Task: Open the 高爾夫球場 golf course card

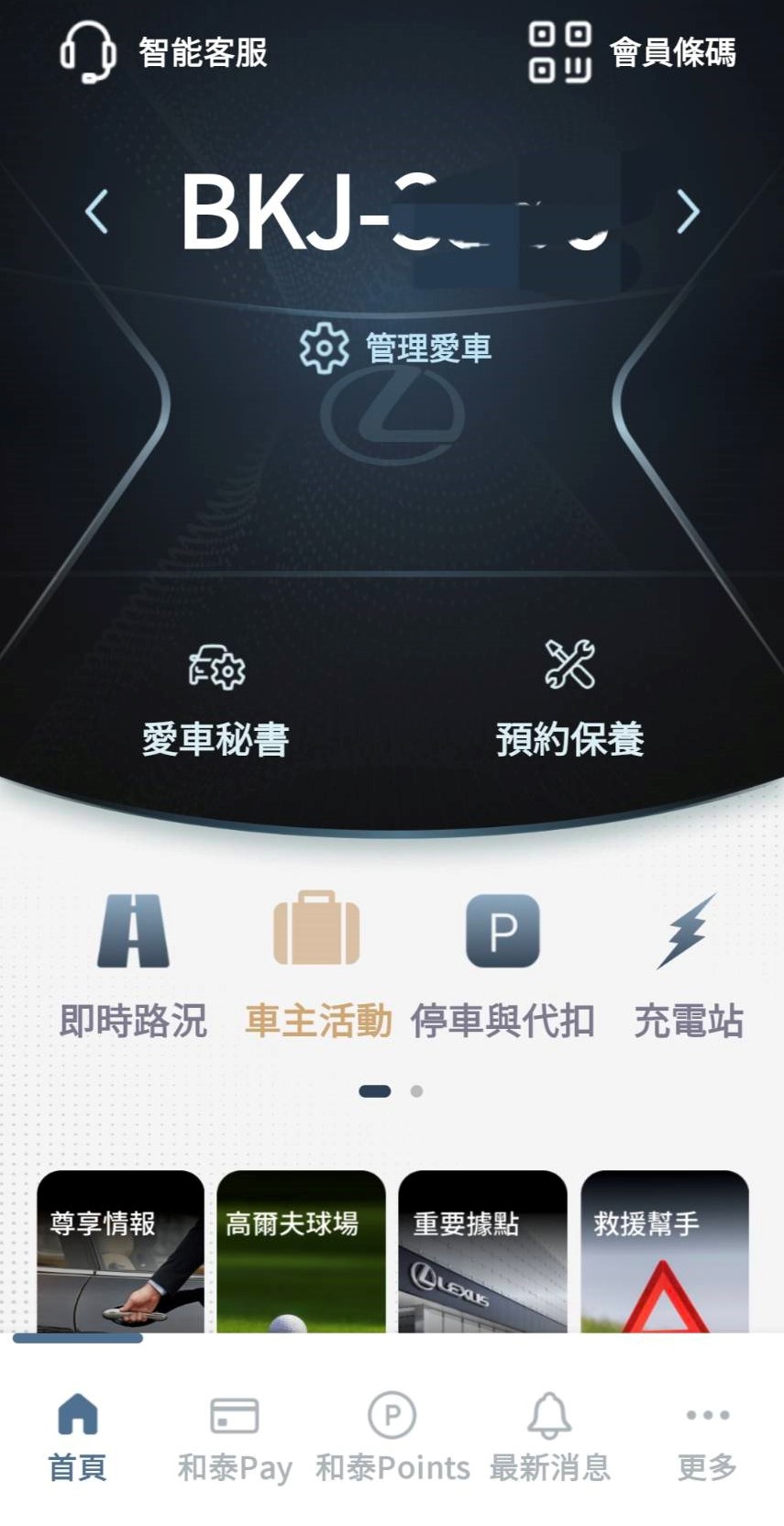Action: pyautogui.click(x=301, y=1252)
